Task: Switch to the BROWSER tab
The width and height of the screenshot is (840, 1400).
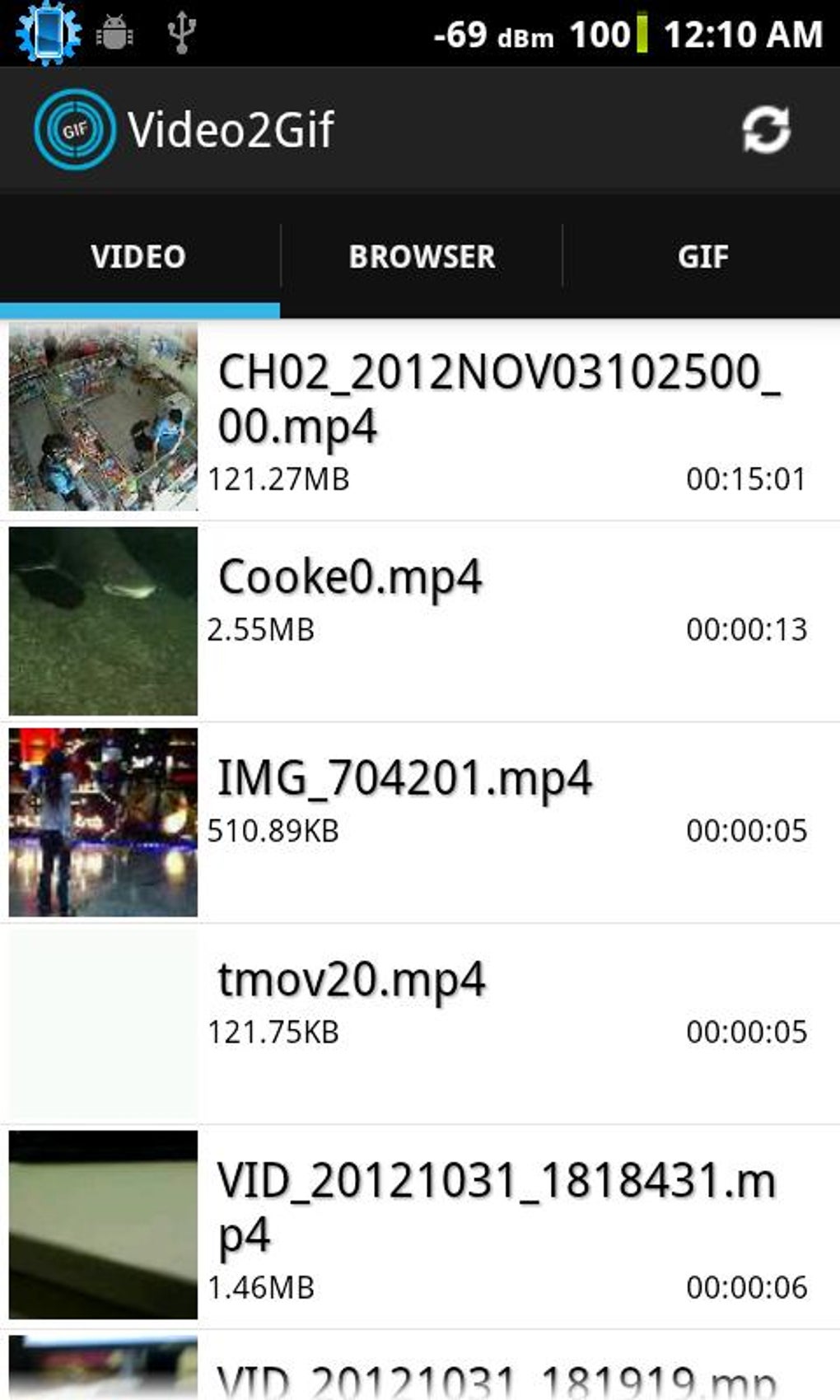Action: point(422,256)
